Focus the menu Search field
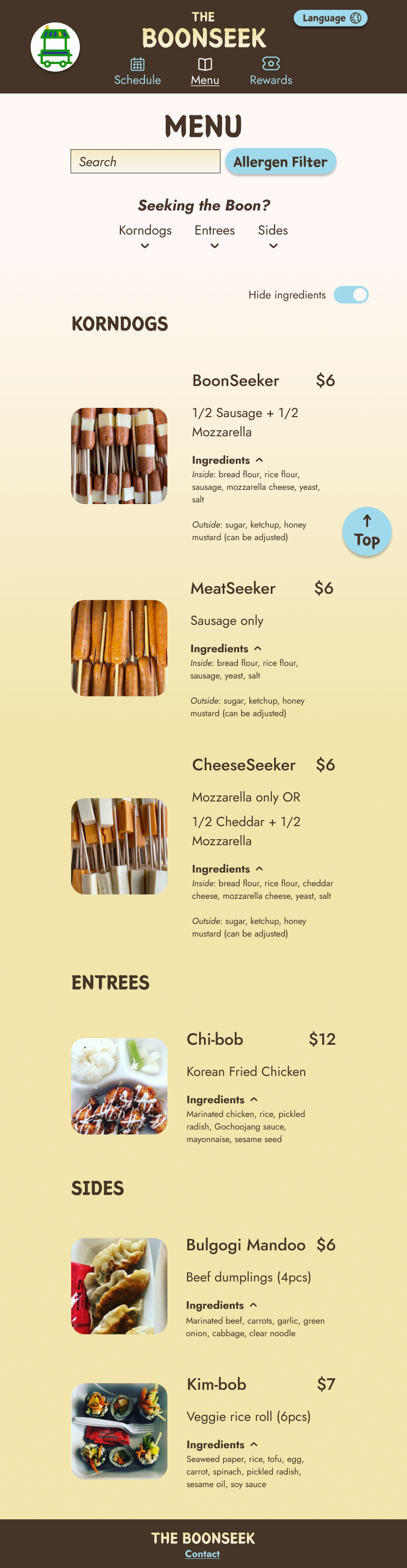The width and height of the screenshot is (407, 1568). [x=145, y=162]
